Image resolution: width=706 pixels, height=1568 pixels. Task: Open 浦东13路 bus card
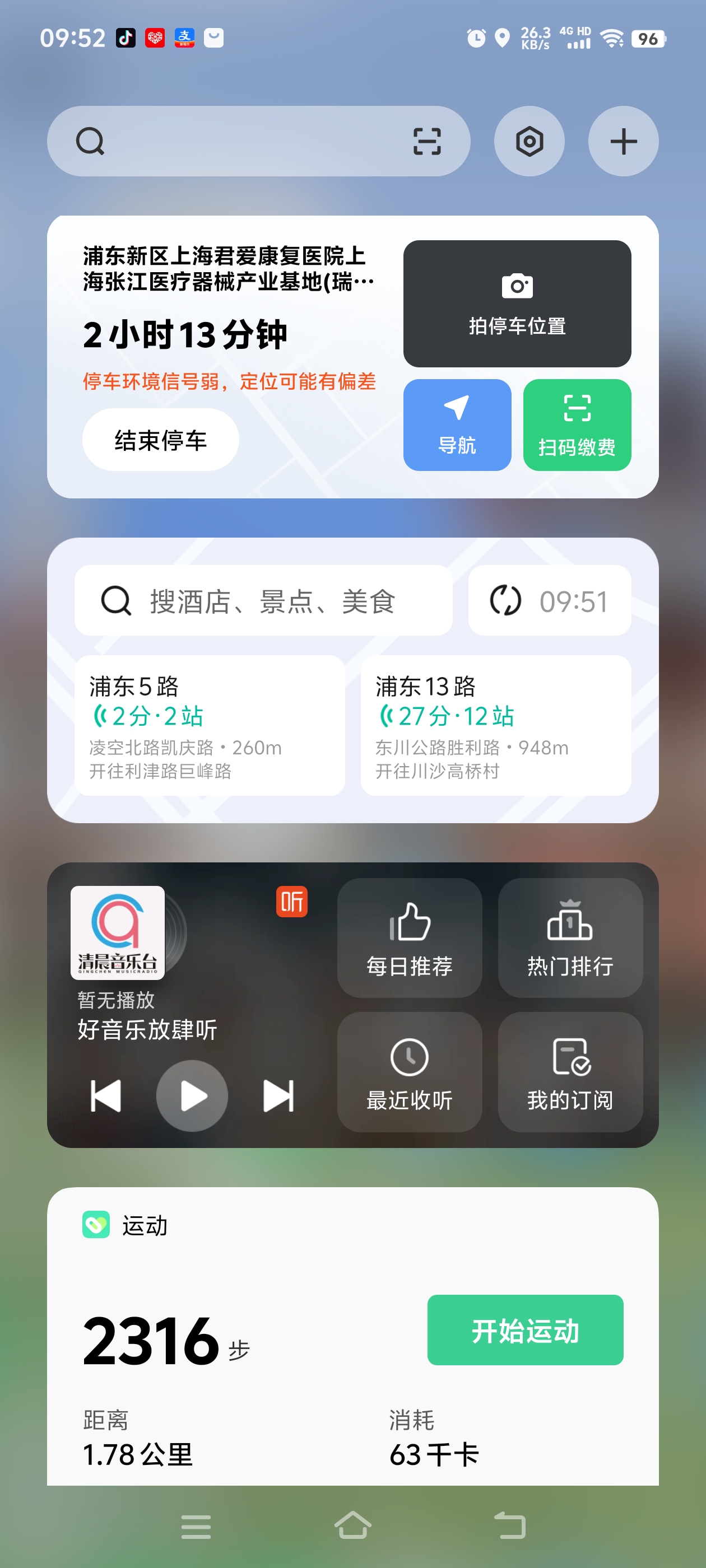point(495,725)
